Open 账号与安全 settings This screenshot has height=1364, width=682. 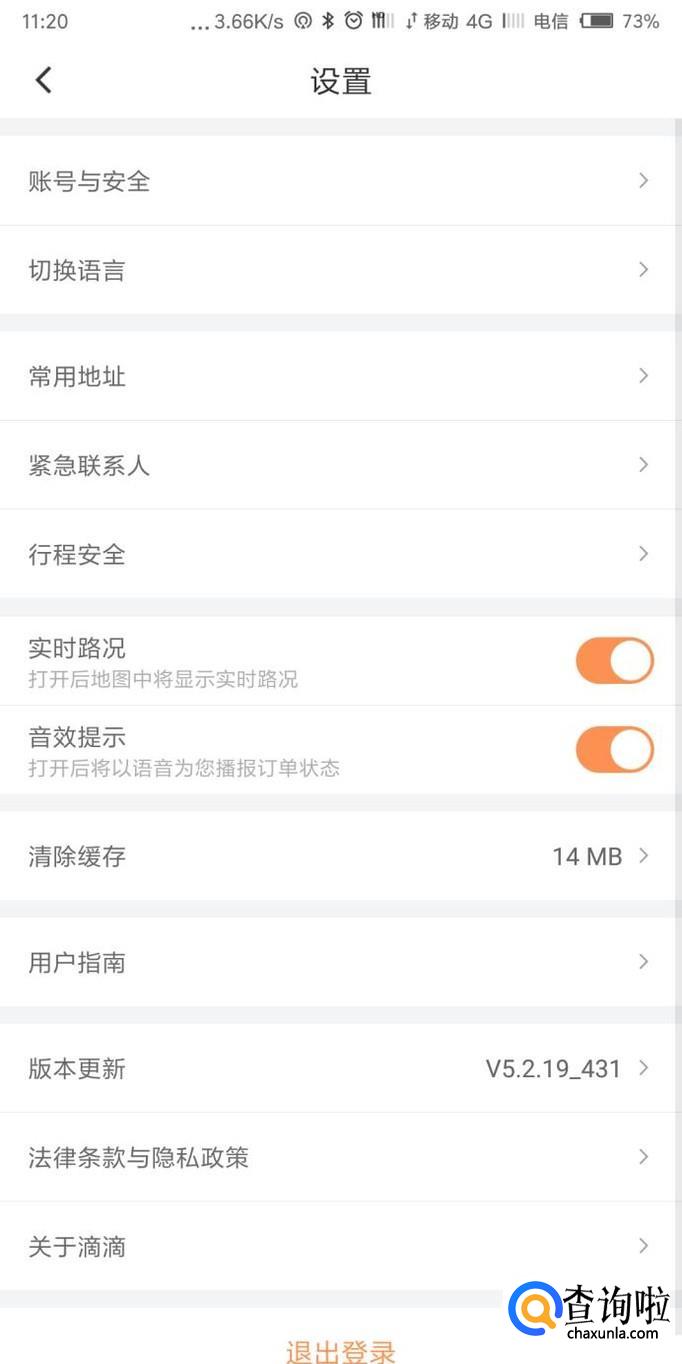click(340, 181)
